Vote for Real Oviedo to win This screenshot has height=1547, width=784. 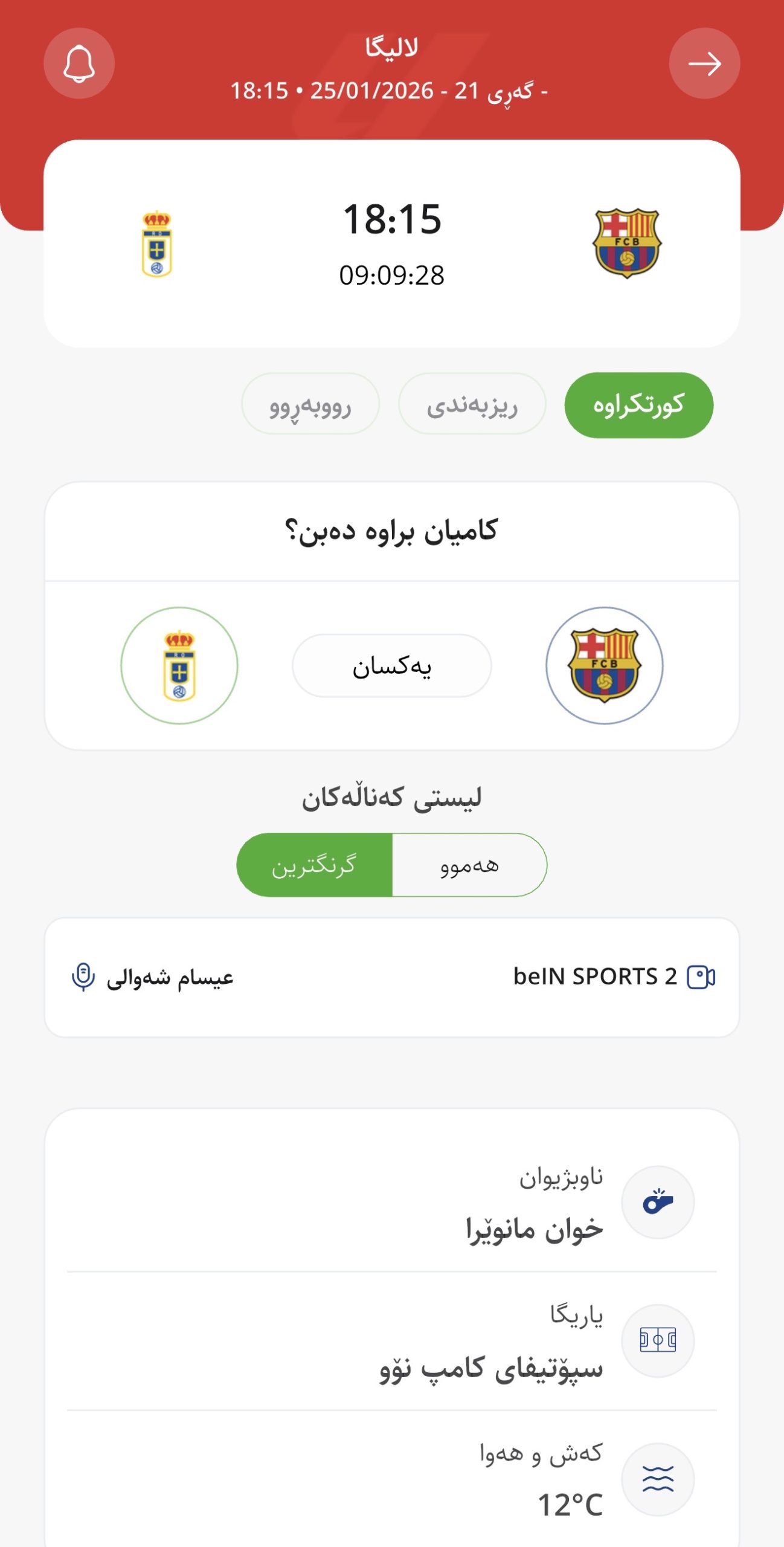click(179, 665)
